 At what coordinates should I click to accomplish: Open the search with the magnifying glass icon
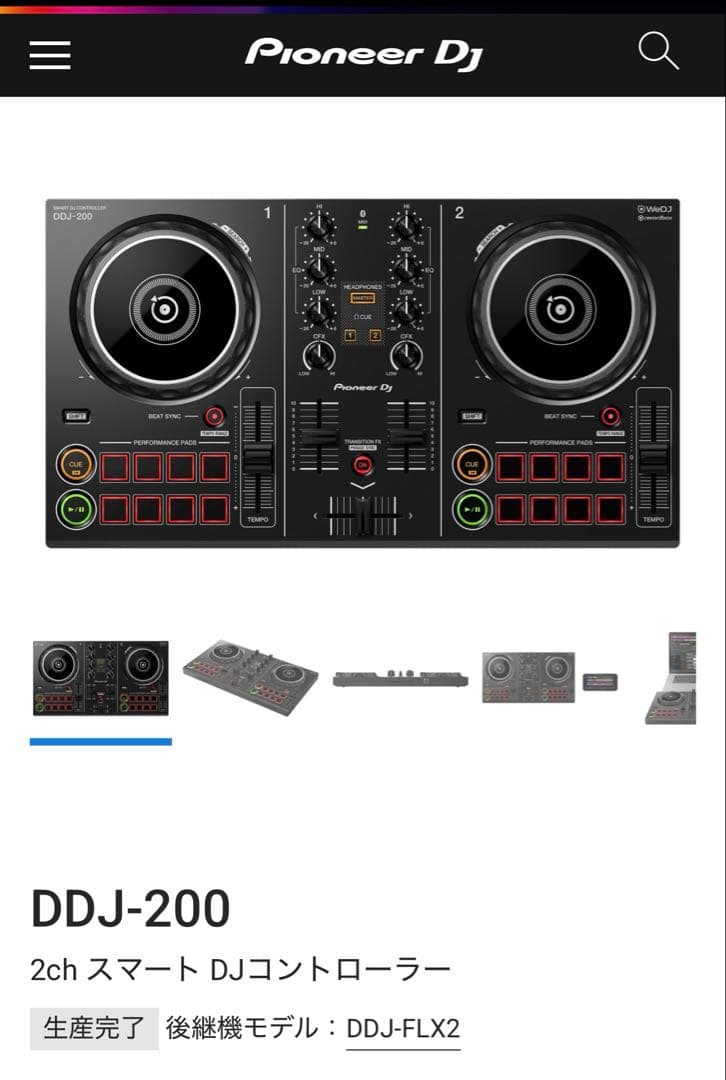pos(658,50)
